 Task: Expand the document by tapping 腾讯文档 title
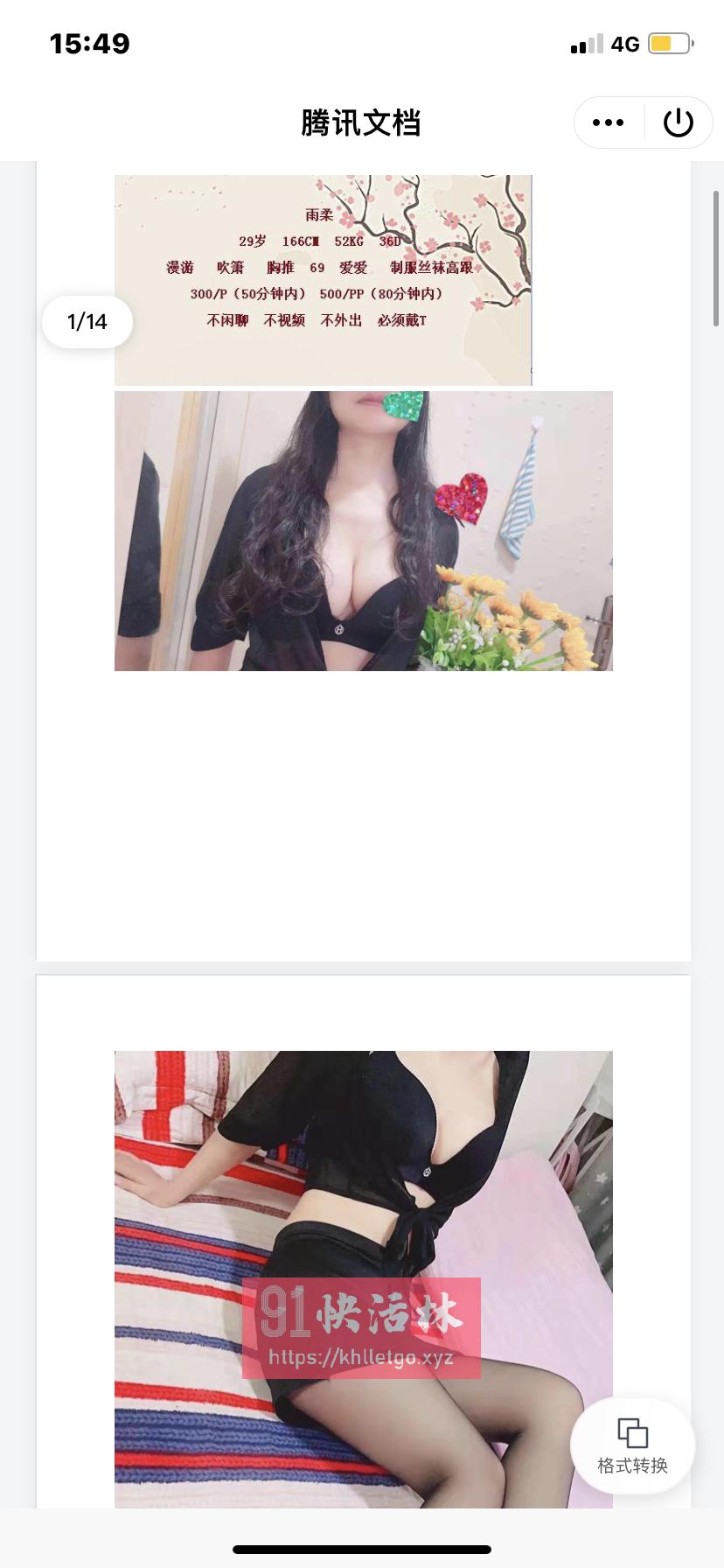(x=361, y=123)
